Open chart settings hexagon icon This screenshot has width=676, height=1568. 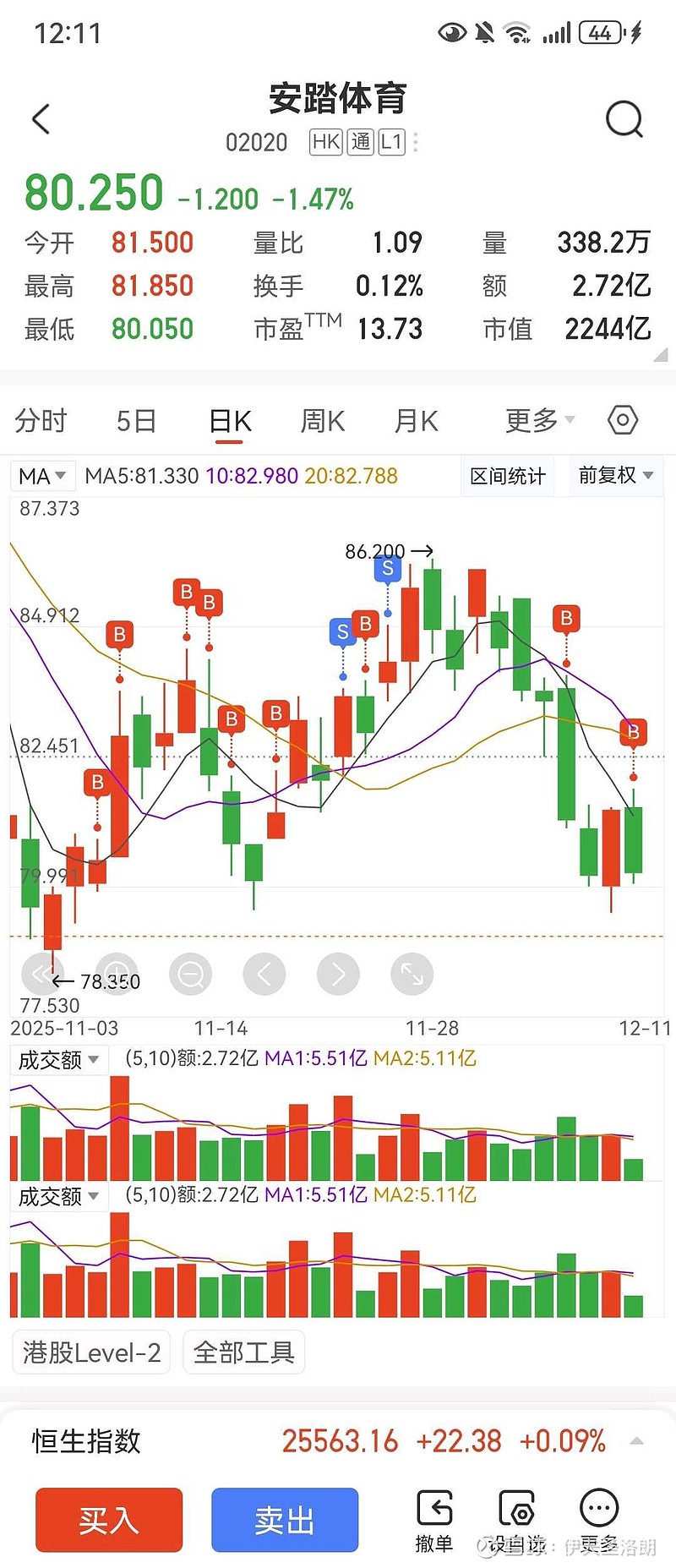[x=623, y=420]
